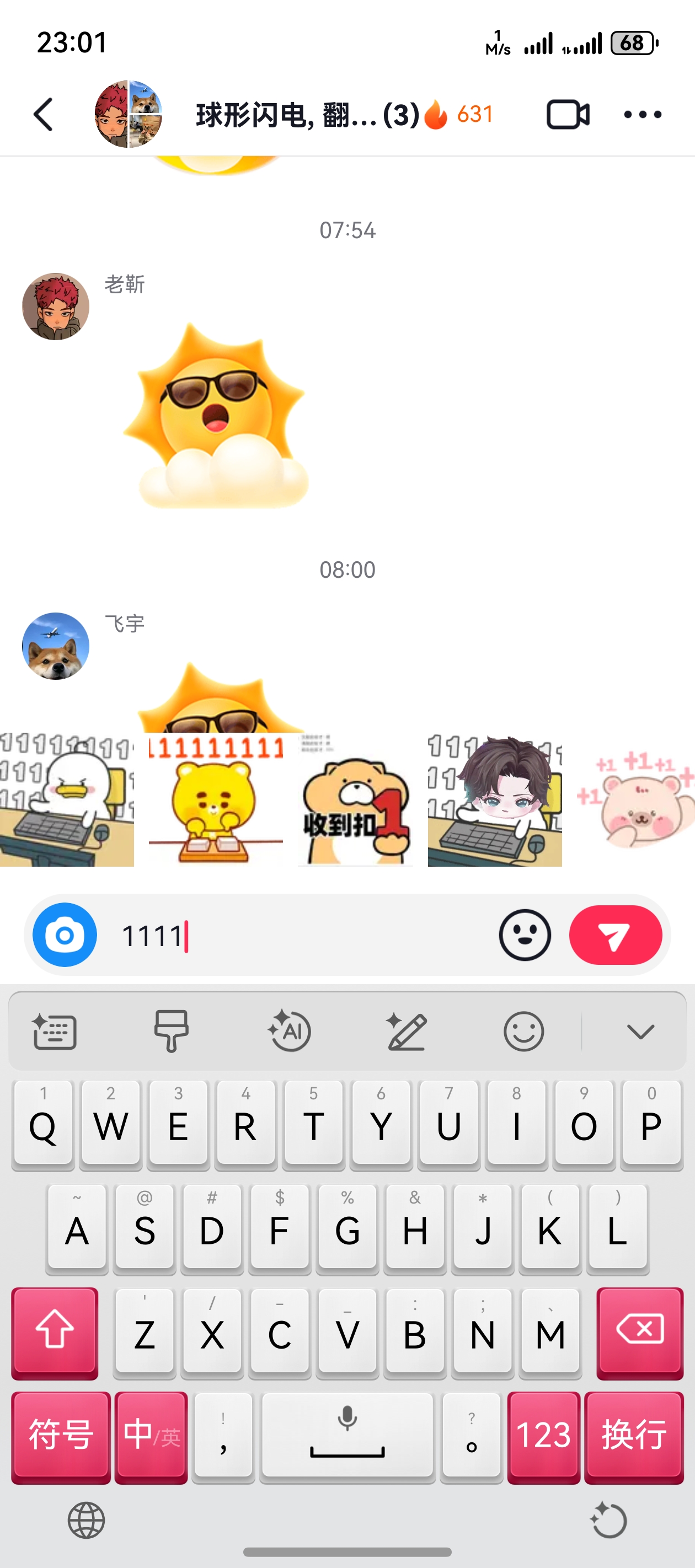Open keyboard layout settings via the keyboard icon
This screenshot has width=695, height=1568.
pos(54,1029)
